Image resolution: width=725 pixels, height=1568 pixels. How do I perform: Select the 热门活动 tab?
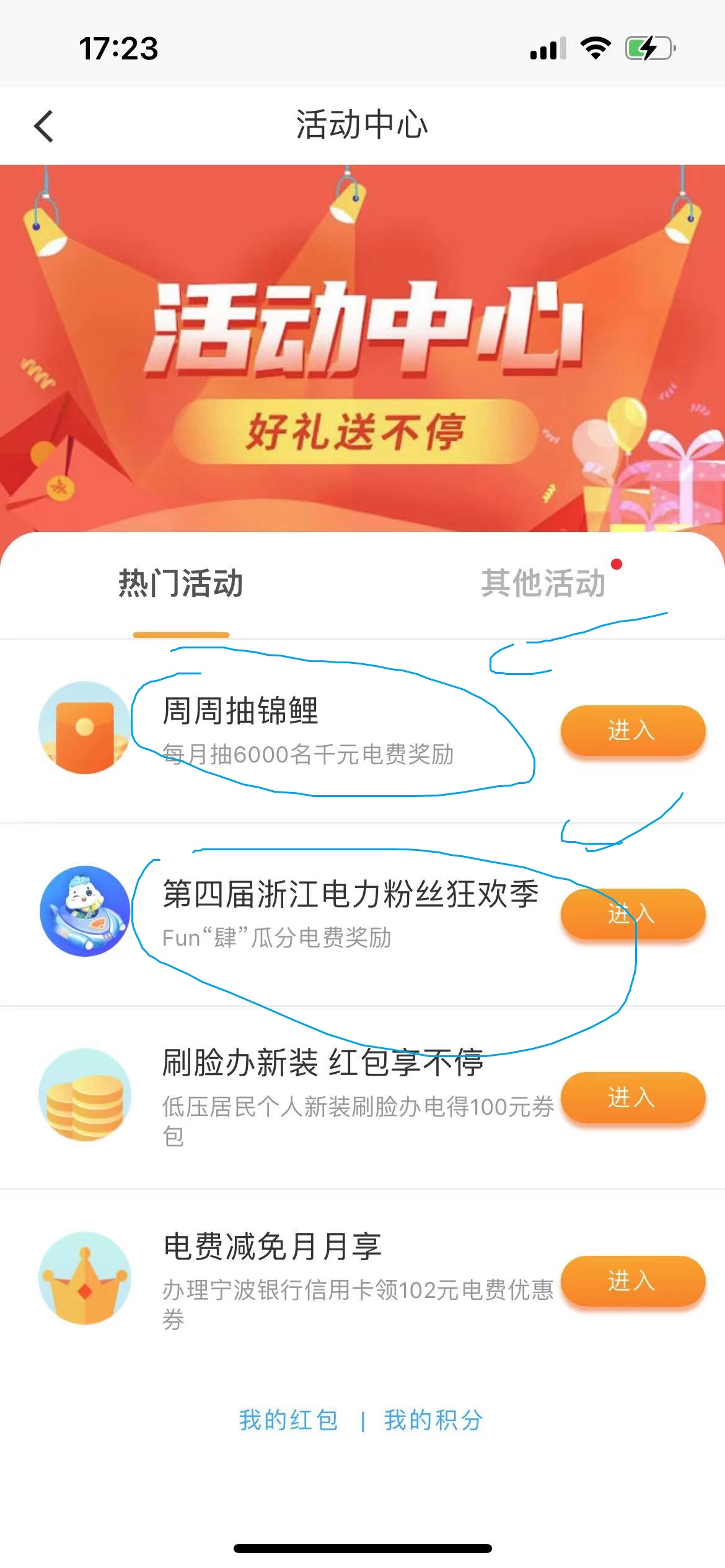(x=180, y=583)
